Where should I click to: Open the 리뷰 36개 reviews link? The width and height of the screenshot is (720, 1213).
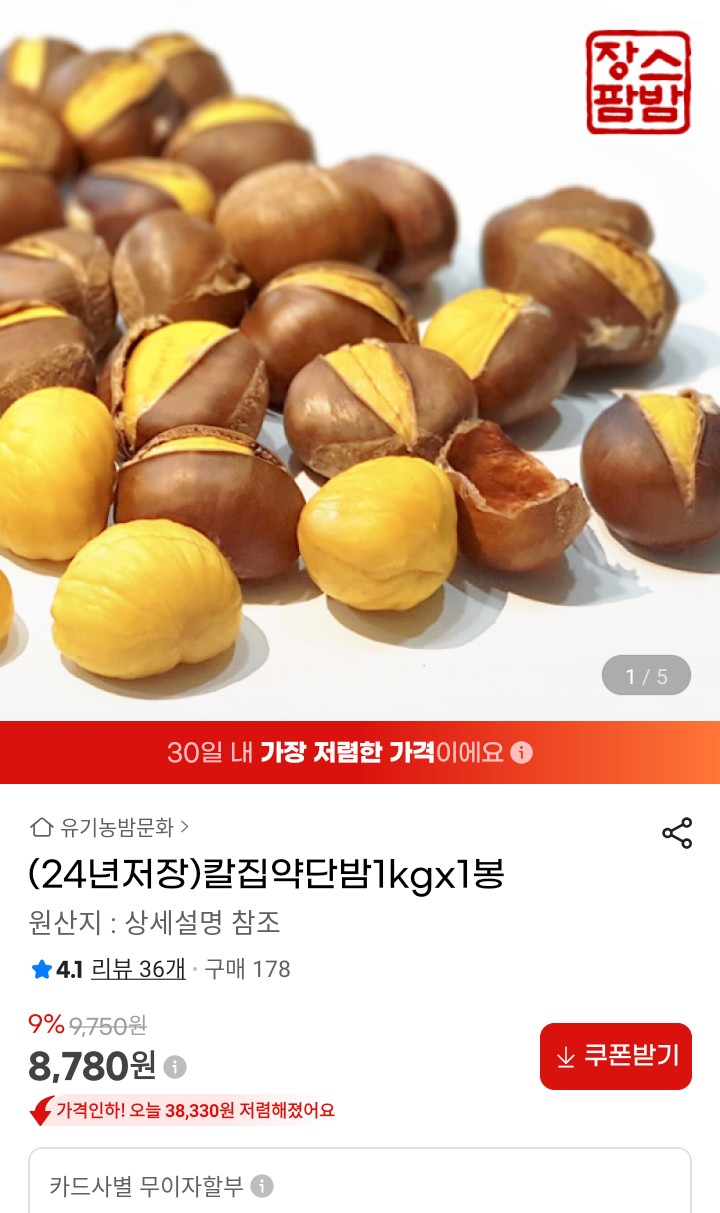pos(138,969)
